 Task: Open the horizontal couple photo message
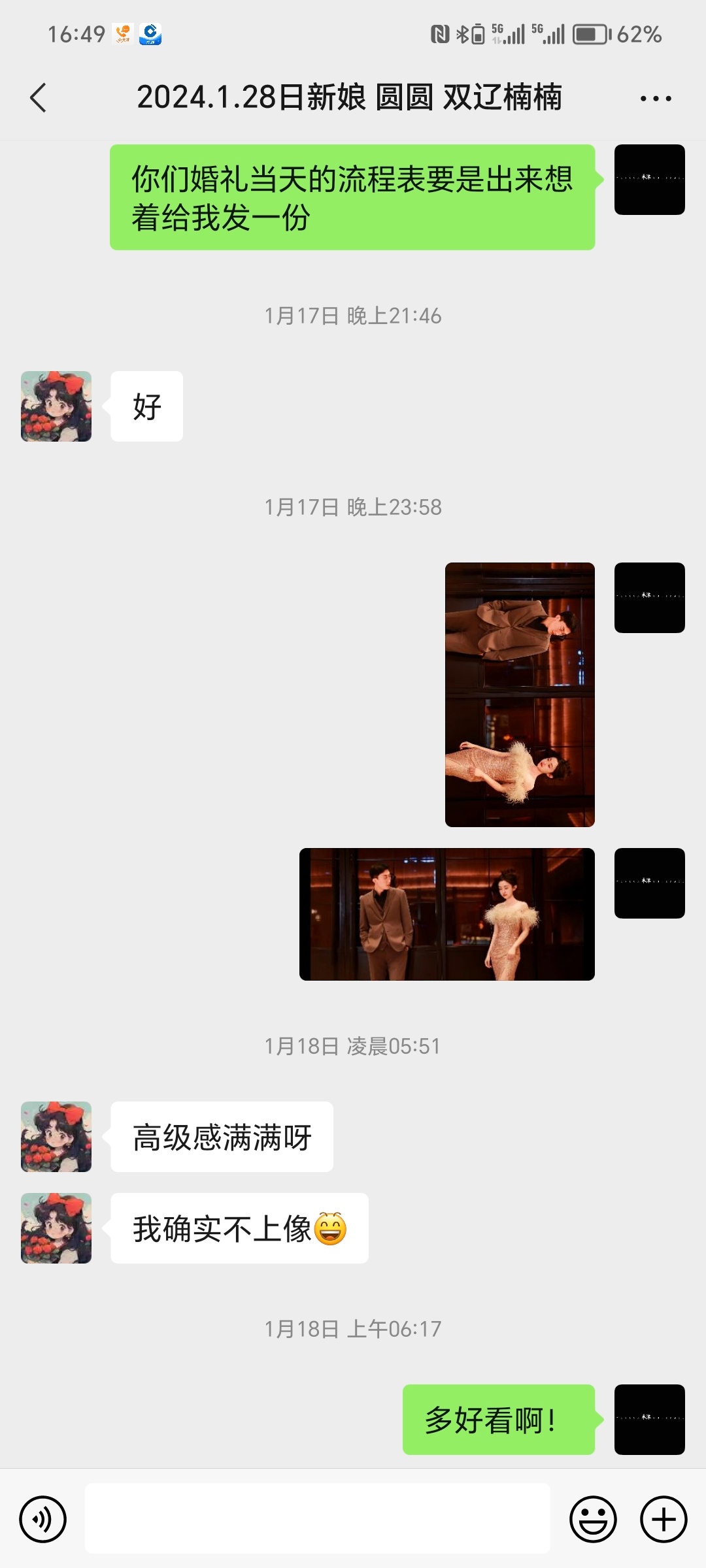(x=447, y=914)
